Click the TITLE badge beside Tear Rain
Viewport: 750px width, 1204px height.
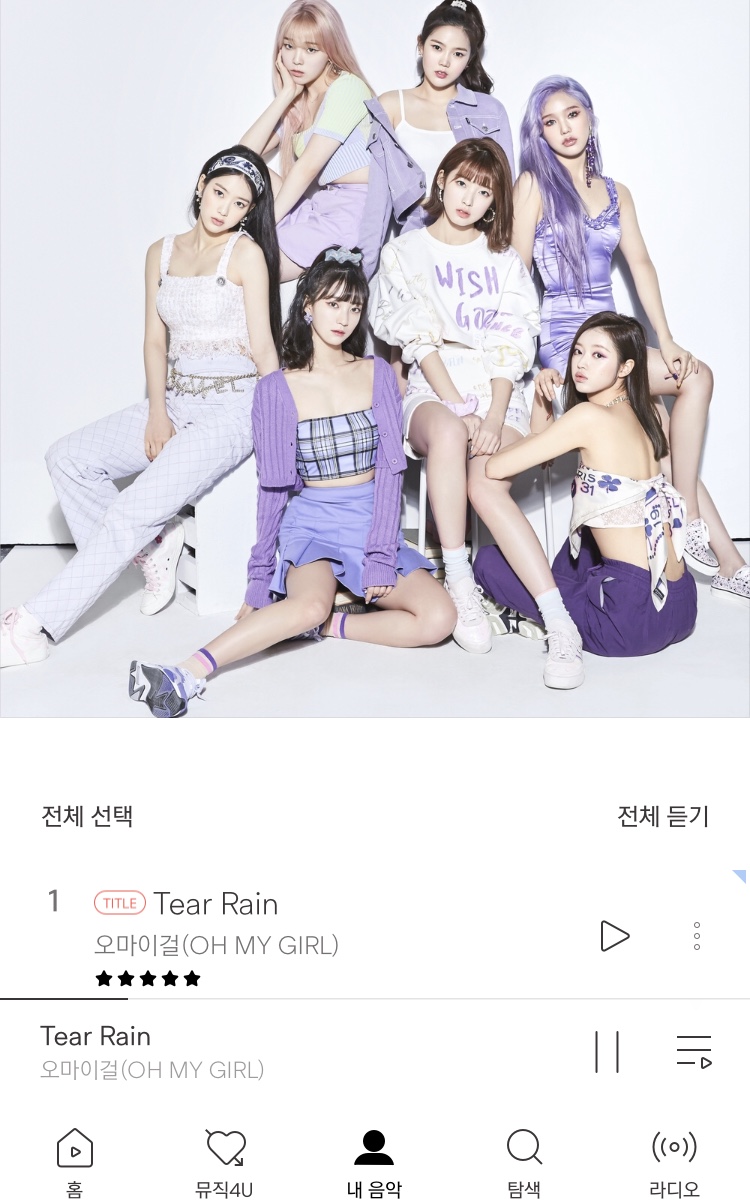(x=119, y=902)
